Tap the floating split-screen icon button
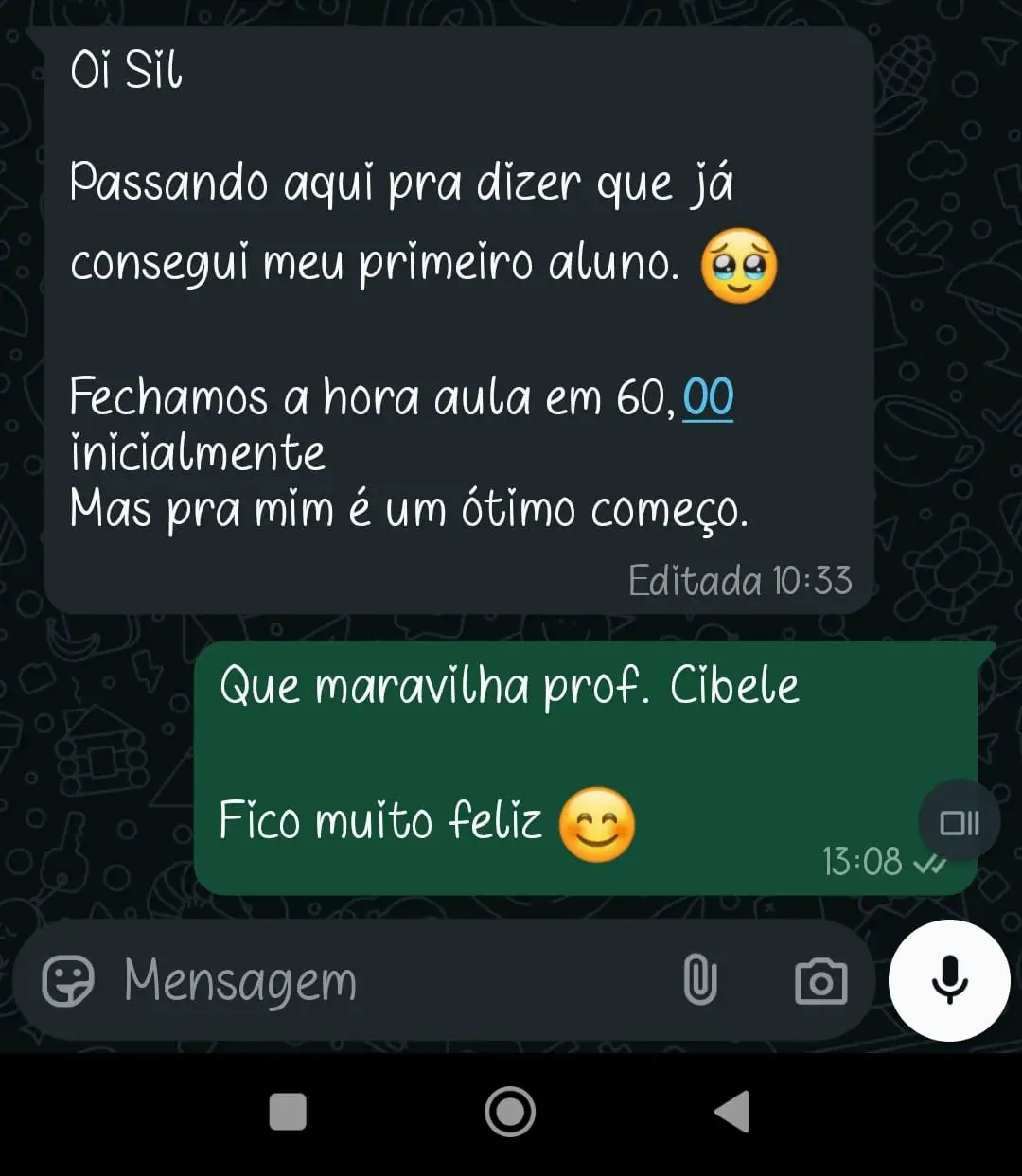The height and width of the screenshot is (1176, 1022). point(960,821)
